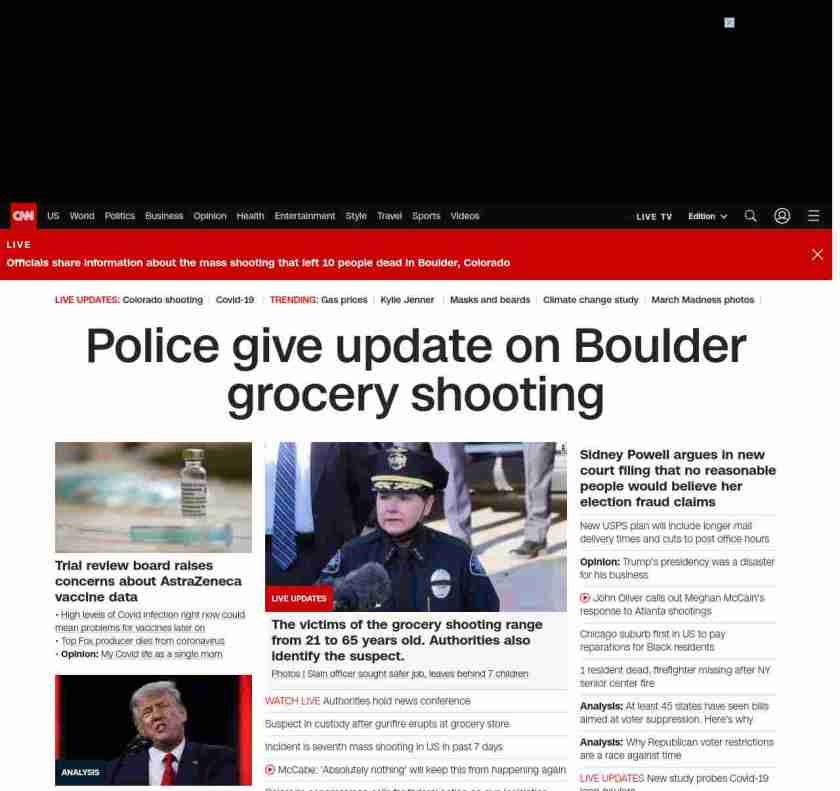Open the Business section

click(x=164, y=216)
